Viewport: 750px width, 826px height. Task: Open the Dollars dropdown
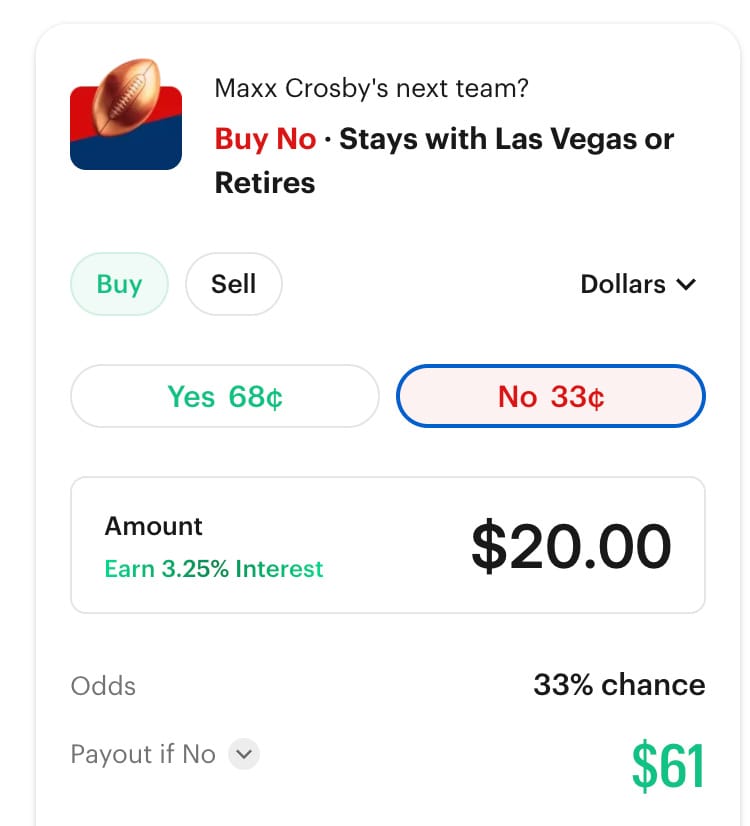637,284
